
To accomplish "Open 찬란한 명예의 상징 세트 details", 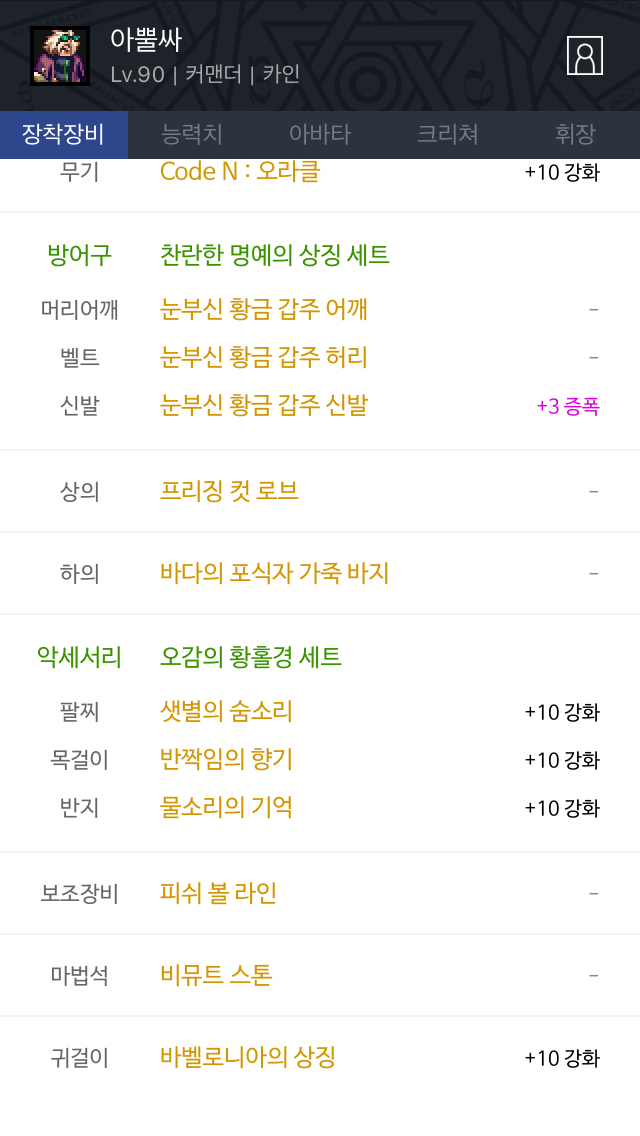I will pos(275,255).
